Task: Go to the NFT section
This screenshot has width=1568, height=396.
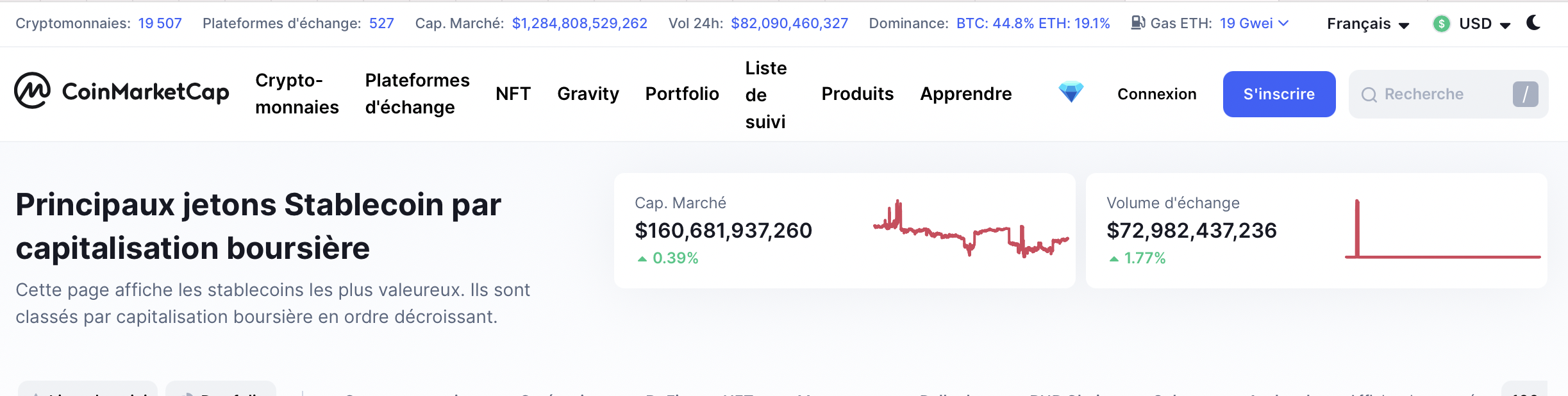Action: pos(513,94)
